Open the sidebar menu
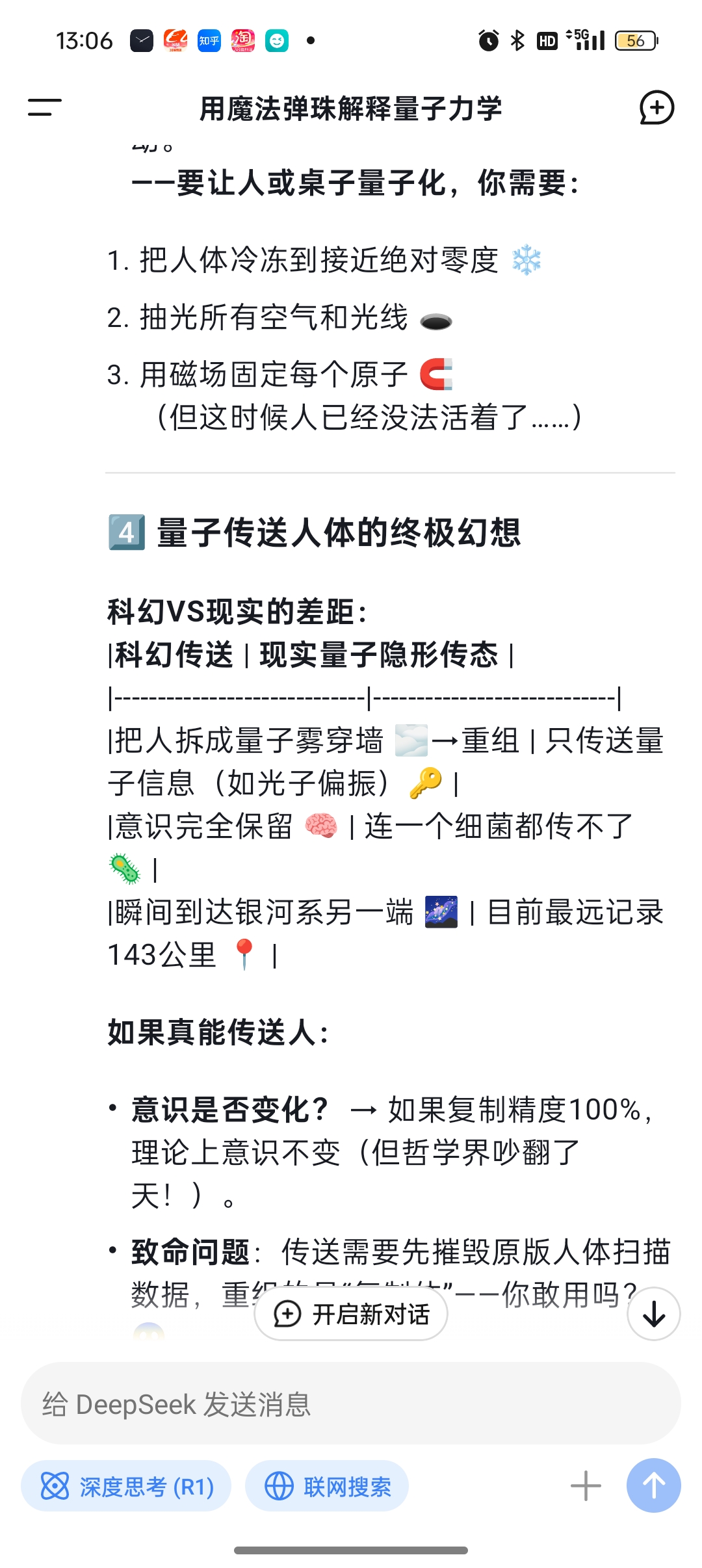The height and width of the screenshot is (1568, 702). coord(44,107)
